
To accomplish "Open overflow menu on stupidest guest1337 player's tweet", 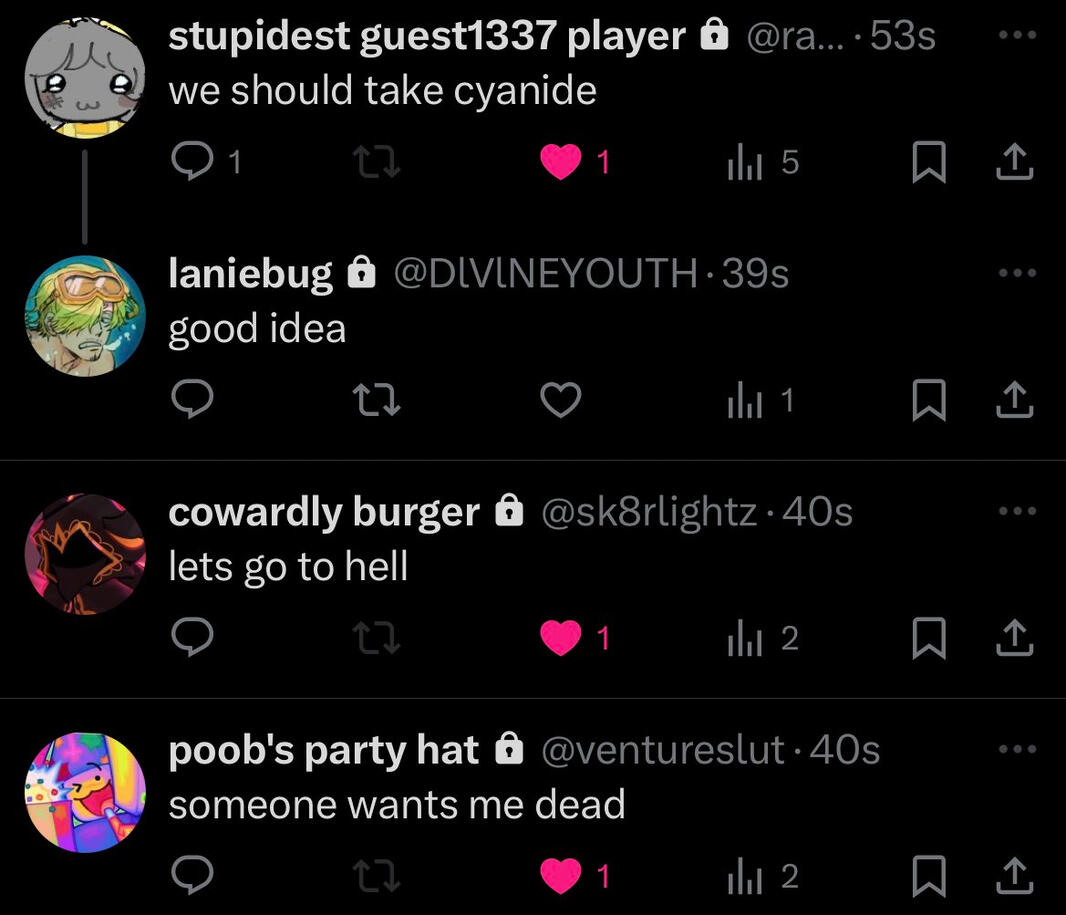I will click(x=1017, y=35).
